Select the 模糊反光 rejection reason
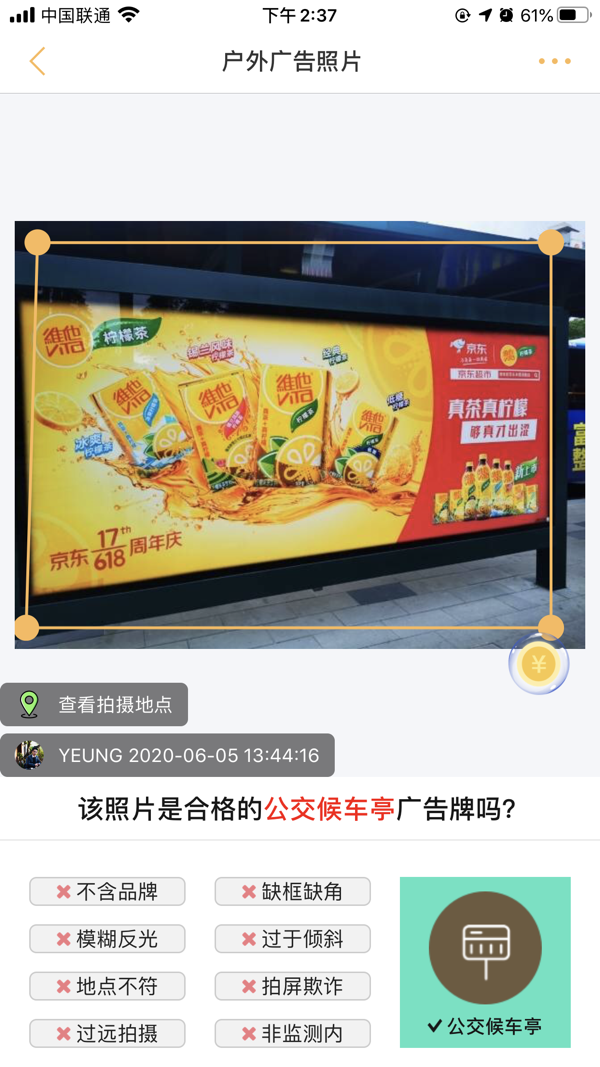Image resolution: width=600 pixels, height=1067 pixels. (107, 939)
